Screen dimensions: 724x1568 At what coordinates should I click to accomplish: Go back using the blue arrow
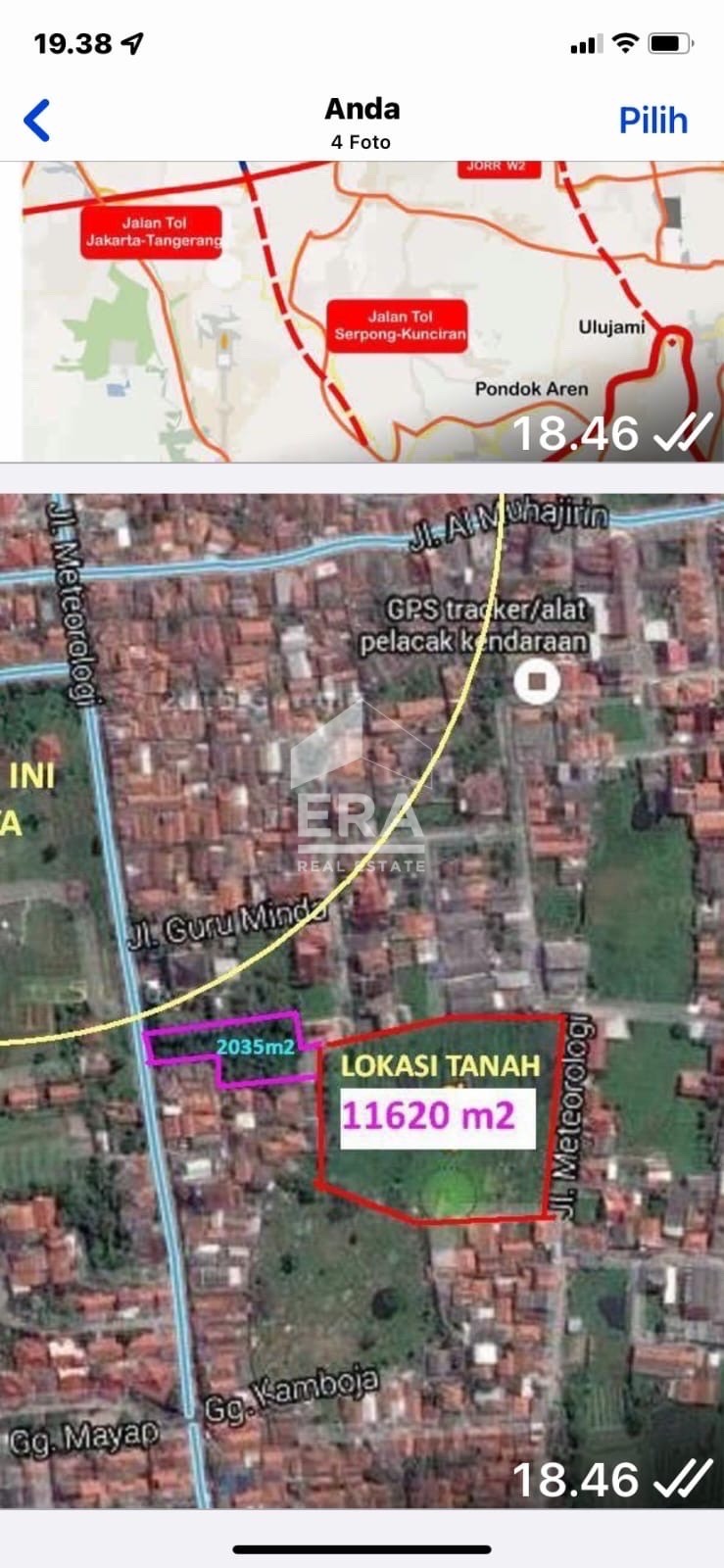37,121
